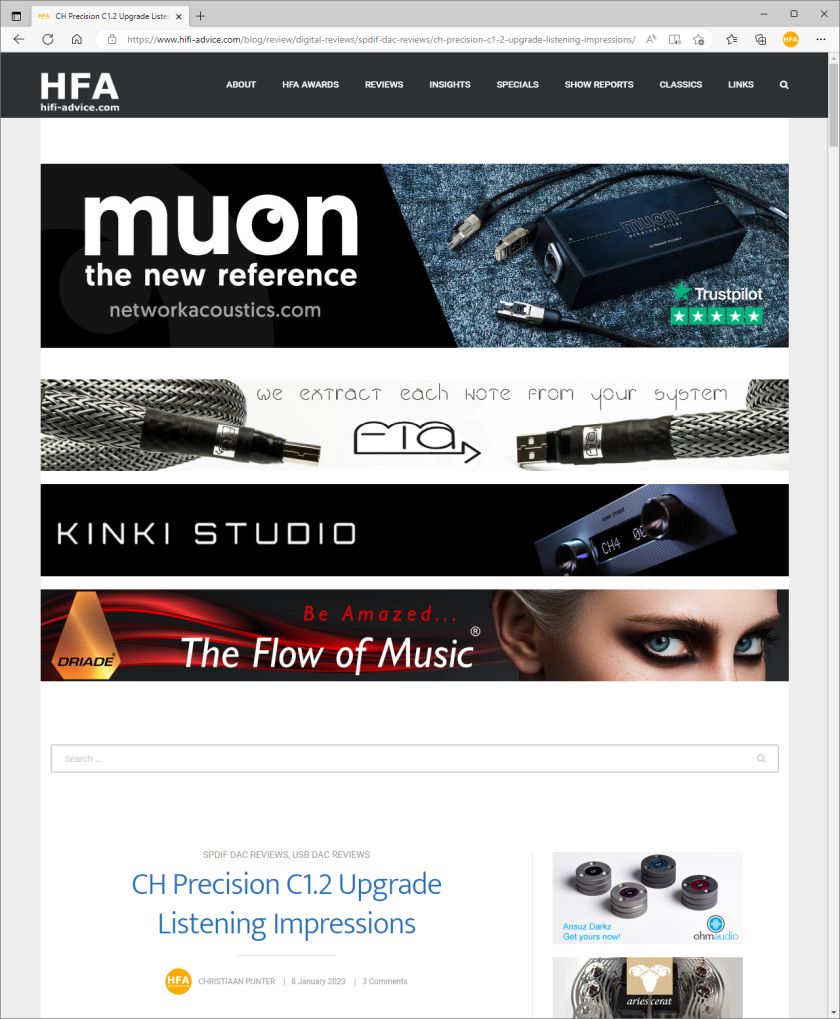Viewport: 840px width, 1019px height.
Task: Open the LINKS page
Action: tap(741, 85)
